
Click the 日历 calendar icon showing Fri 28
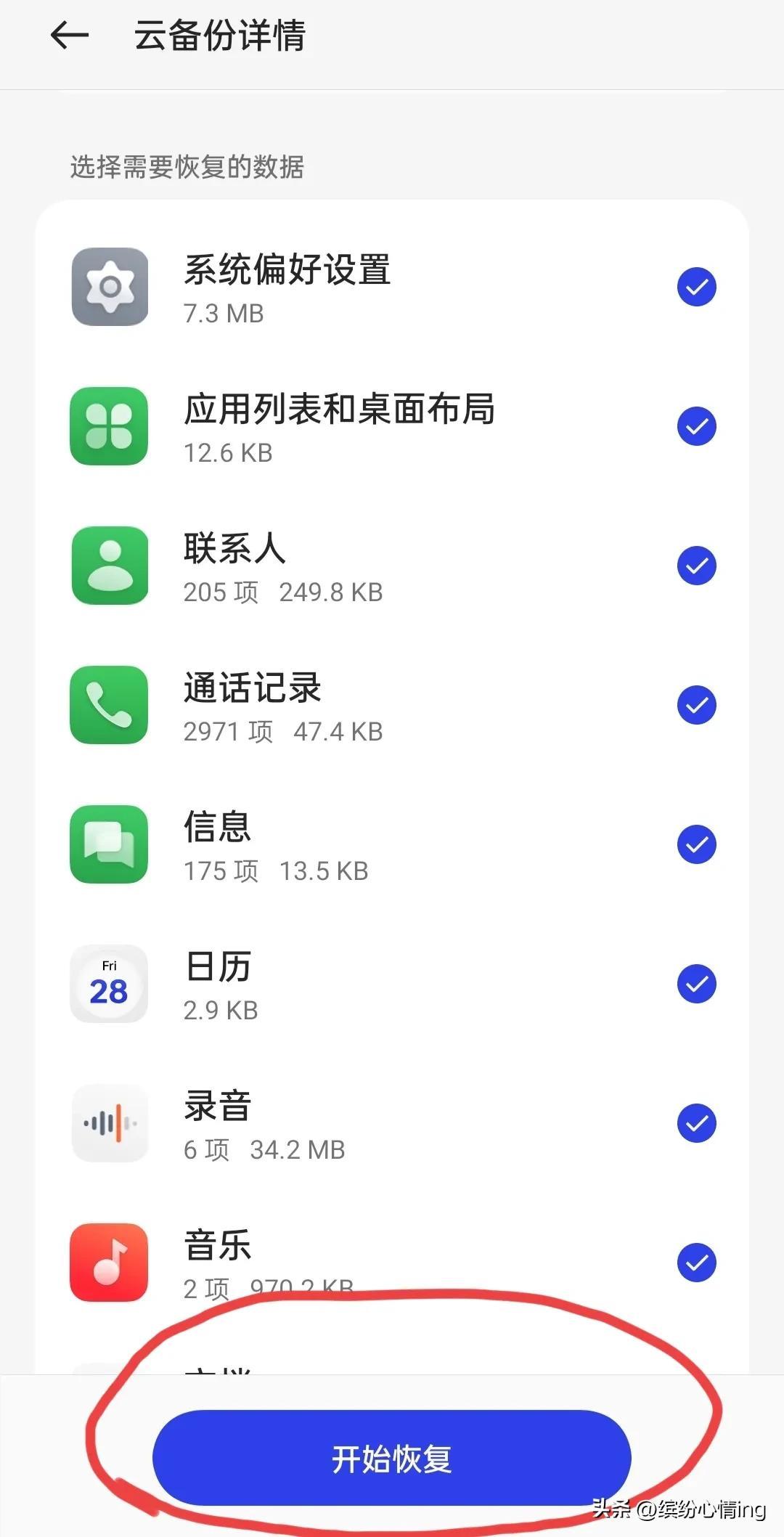pyautogui.click(x=109, y=984)
